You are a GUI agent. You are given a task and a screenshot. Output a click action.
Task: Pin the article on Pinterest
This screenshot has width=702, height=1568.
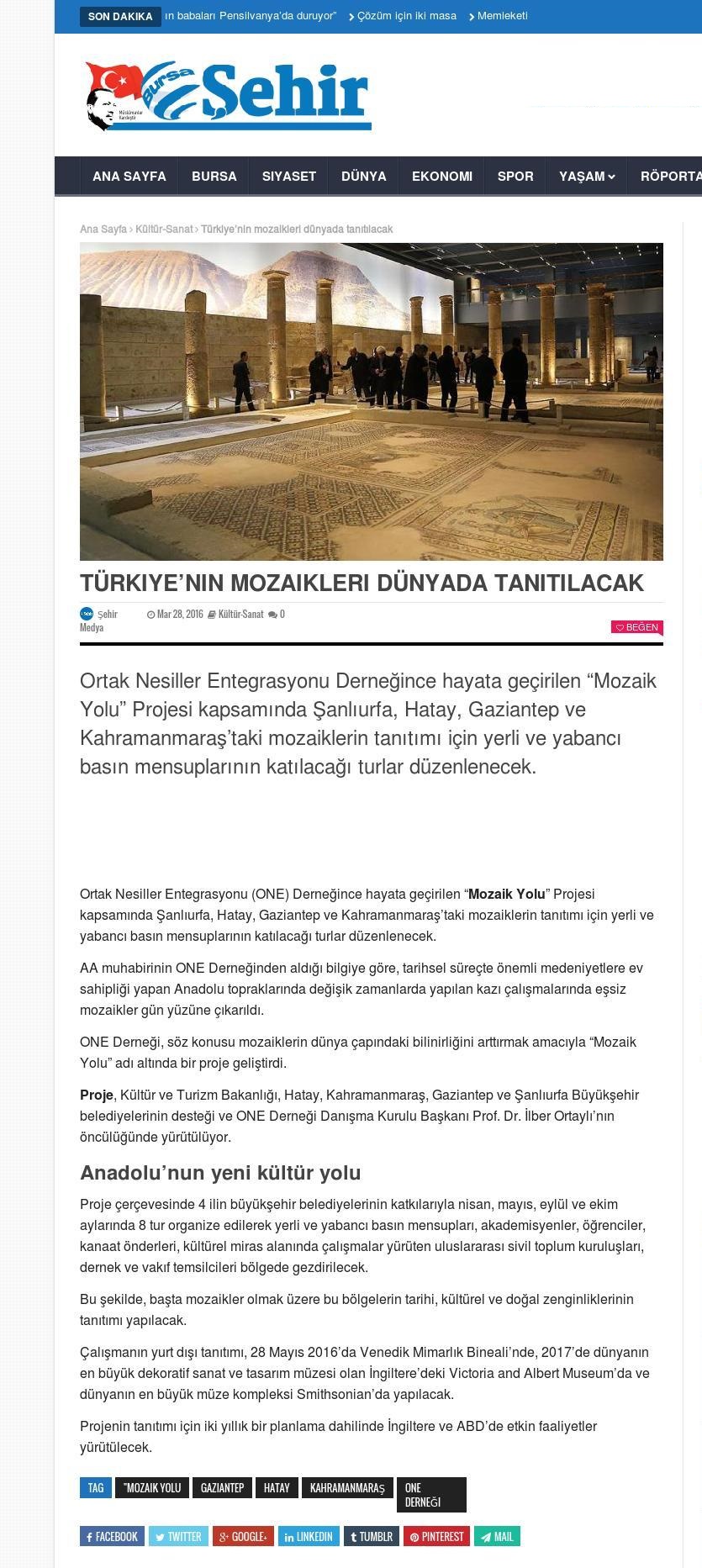[x=436, y=1537]
